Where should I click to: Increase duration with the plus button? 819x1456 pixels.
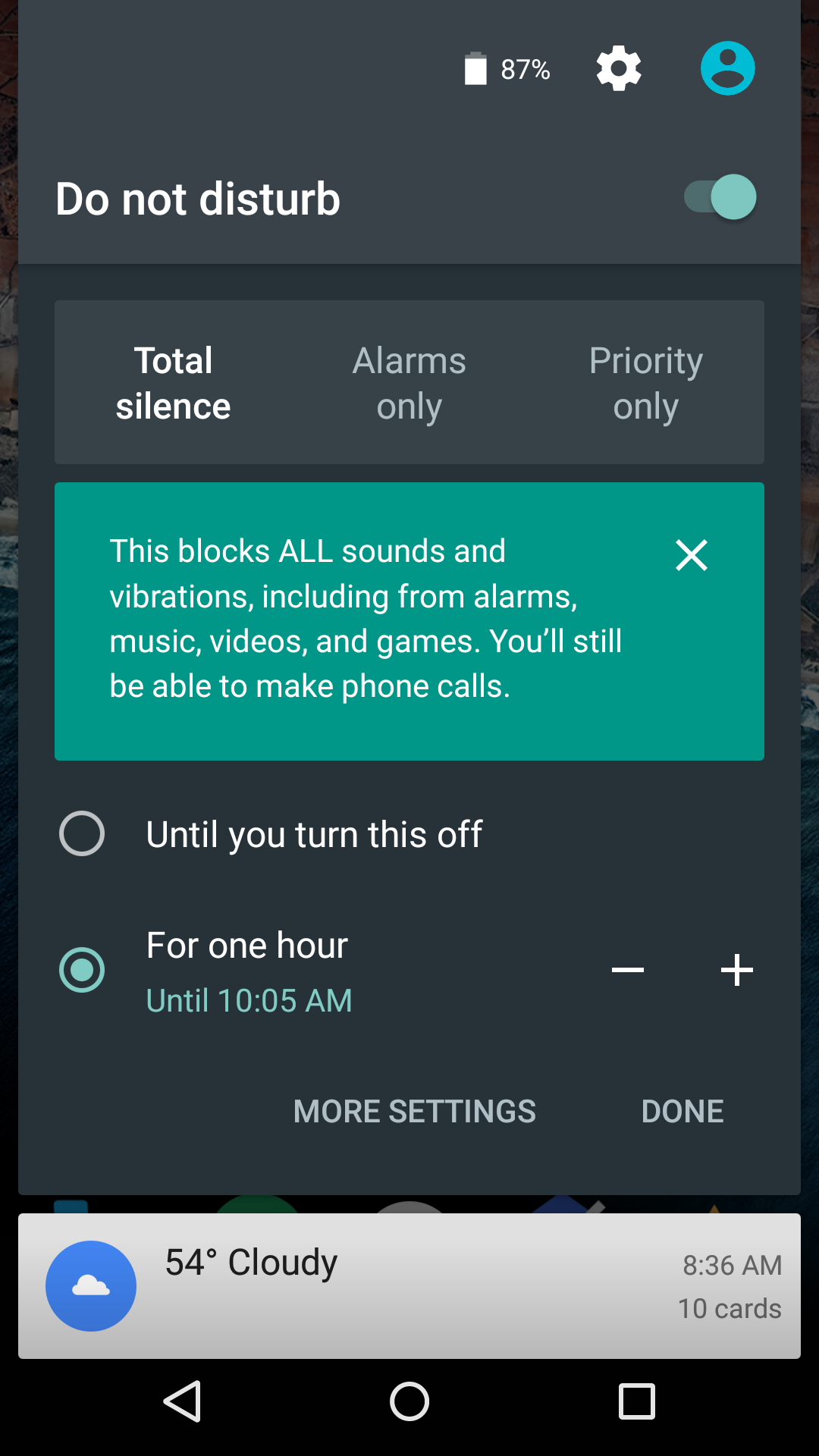[737, 970]
